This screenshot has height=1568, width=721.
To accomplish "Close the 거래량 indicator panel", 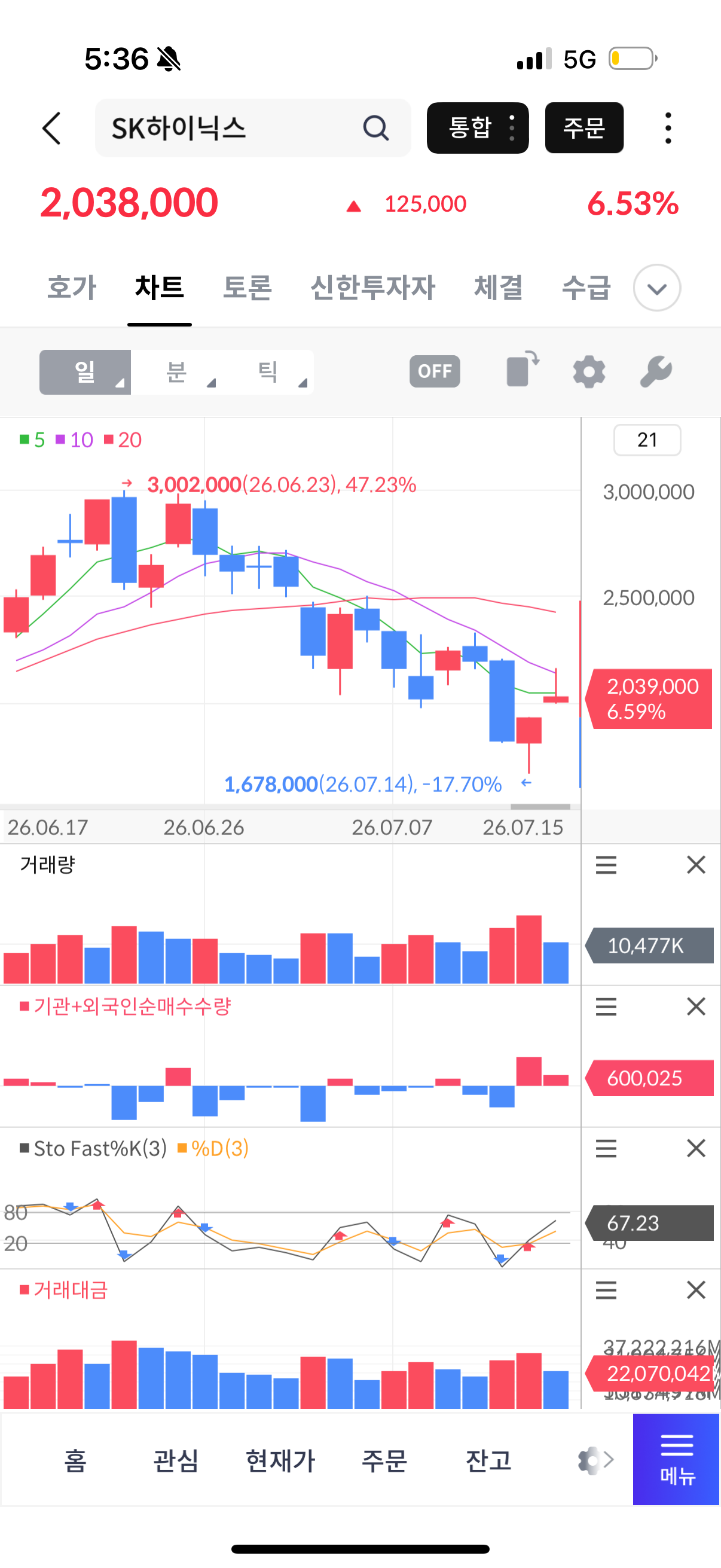I will (695, 864).
